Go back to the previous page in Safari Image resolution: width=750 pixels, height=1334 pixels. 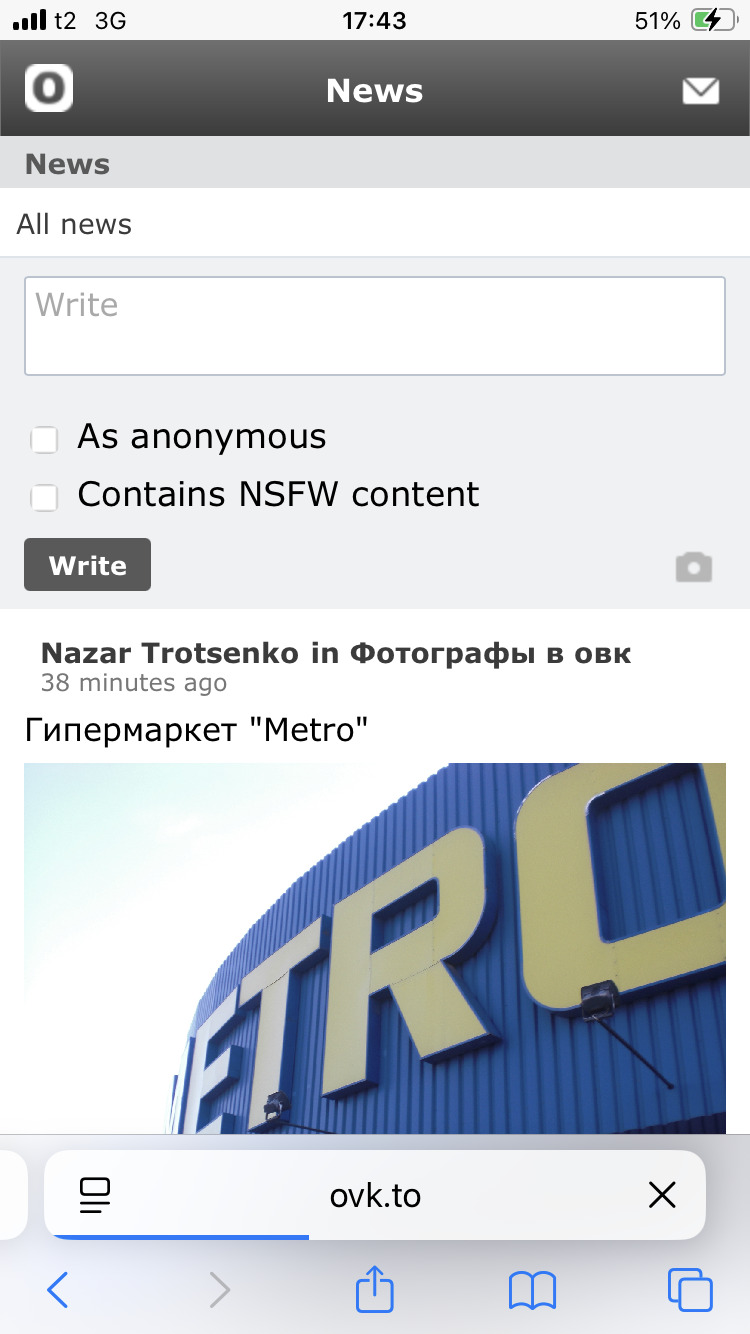(x=58, y=1290)
